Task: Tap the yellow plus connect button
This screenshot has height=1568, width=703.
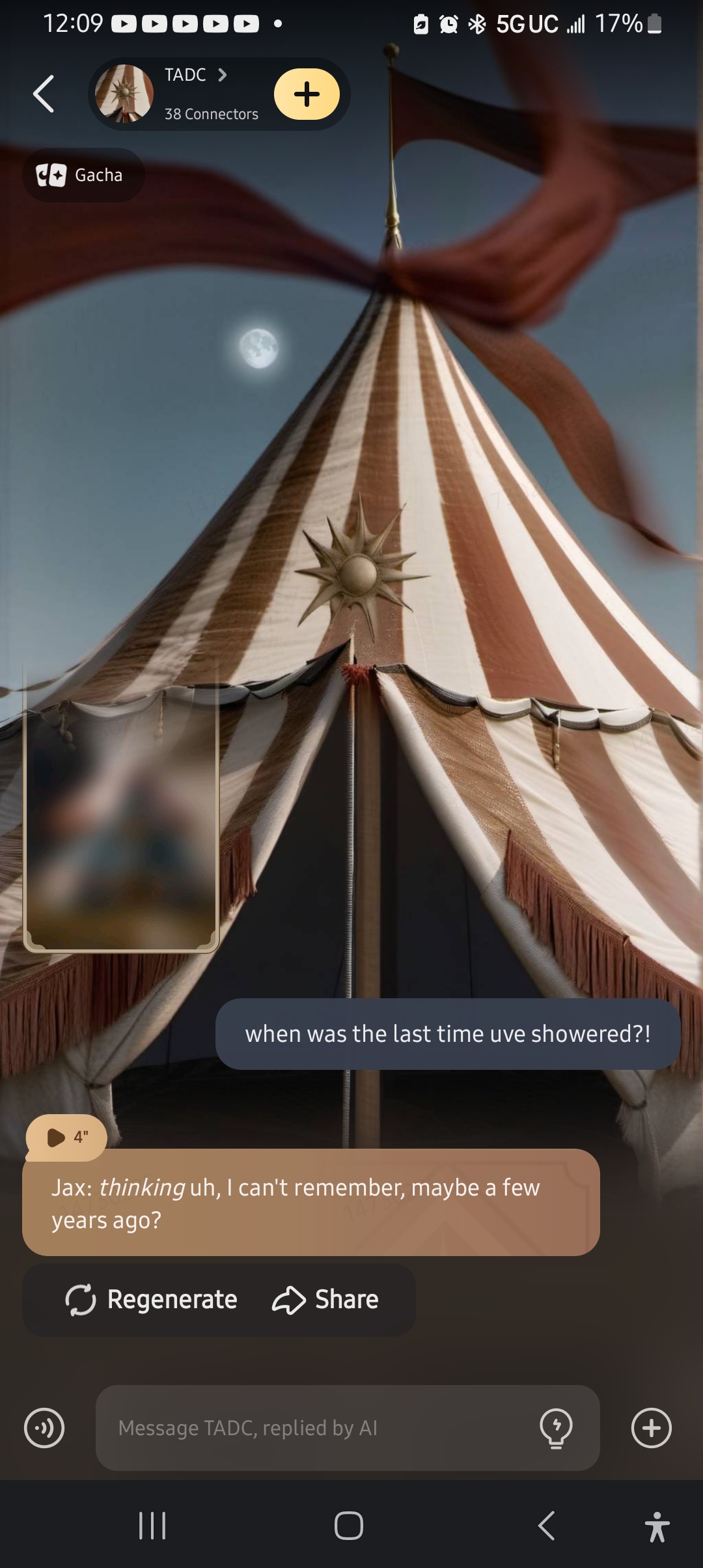Action: 307,94
